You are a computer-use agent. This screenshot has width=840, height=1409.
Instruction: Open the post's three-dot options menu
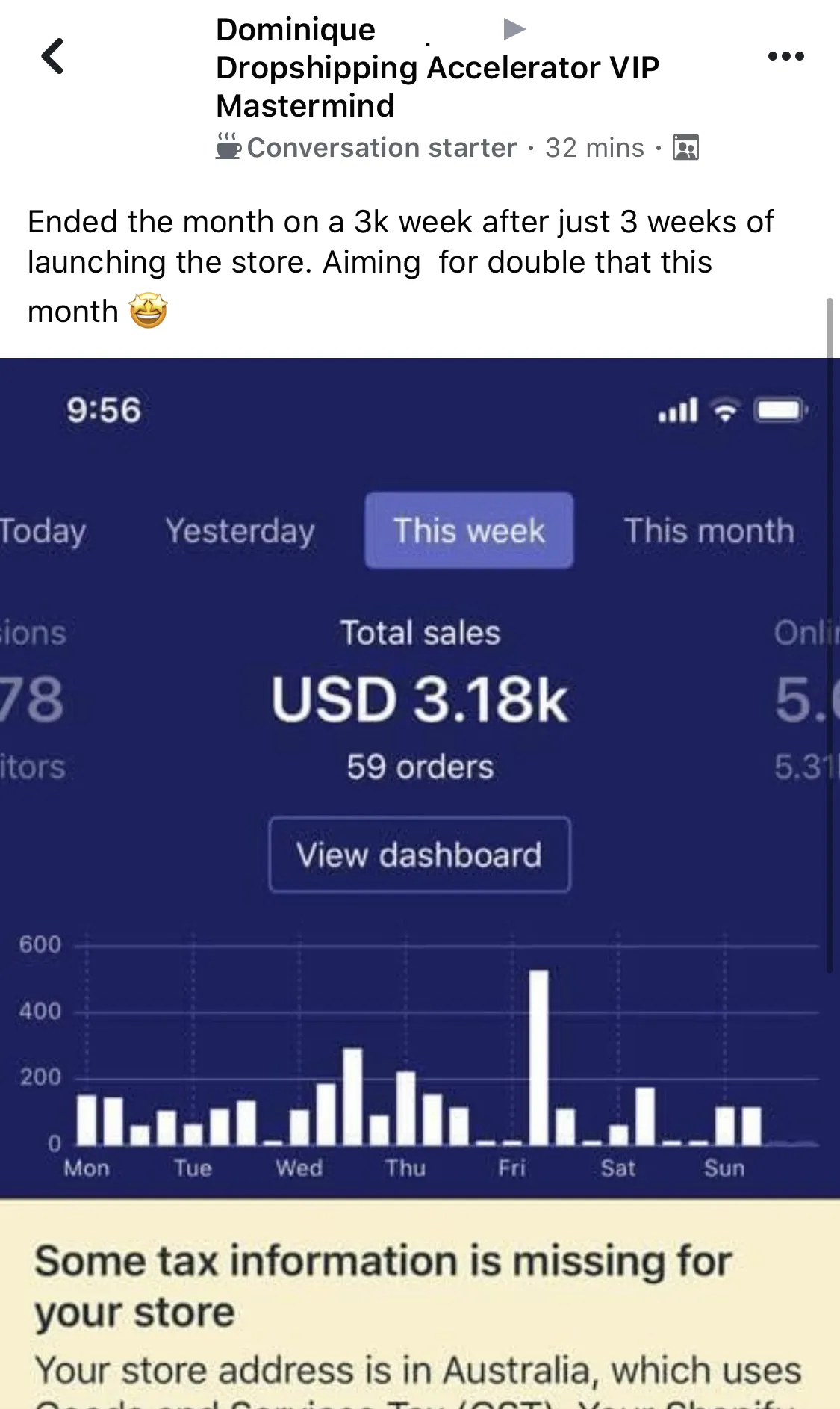(x=785, y=56)
